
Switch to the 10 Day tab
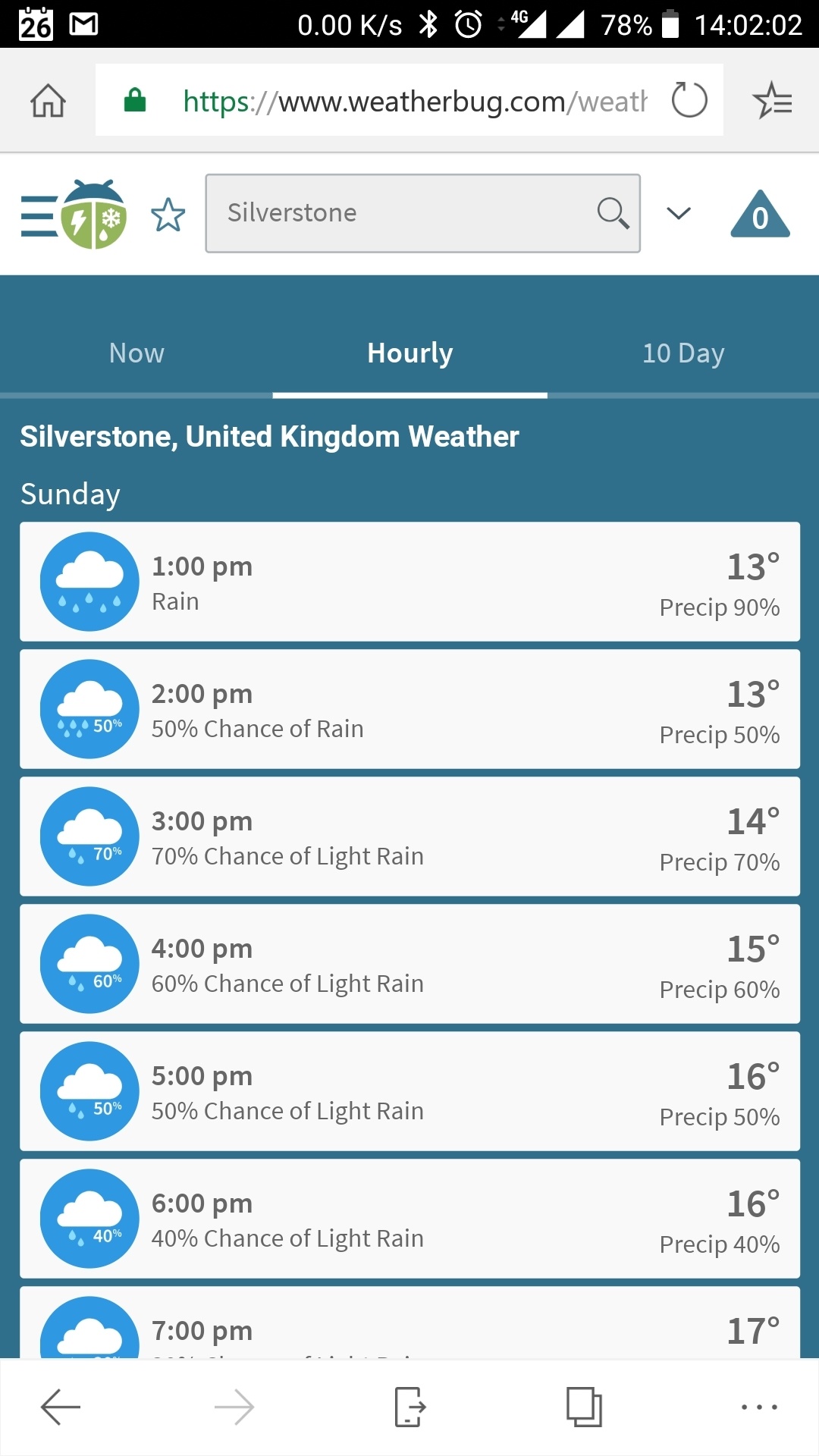683,353
